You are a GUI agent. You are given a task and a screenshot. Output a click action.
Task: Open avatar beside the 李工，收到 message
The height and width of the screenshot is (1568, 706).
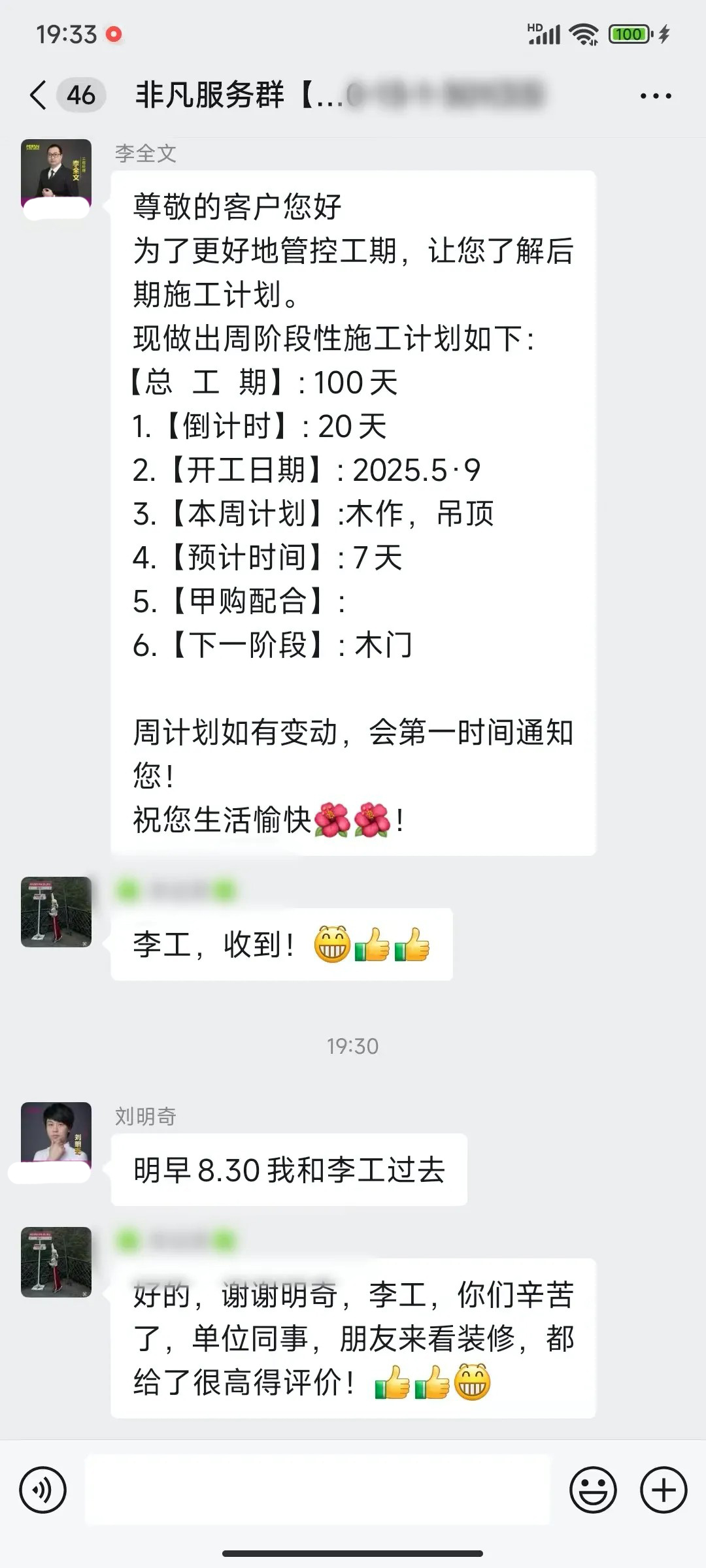(56, 912)
